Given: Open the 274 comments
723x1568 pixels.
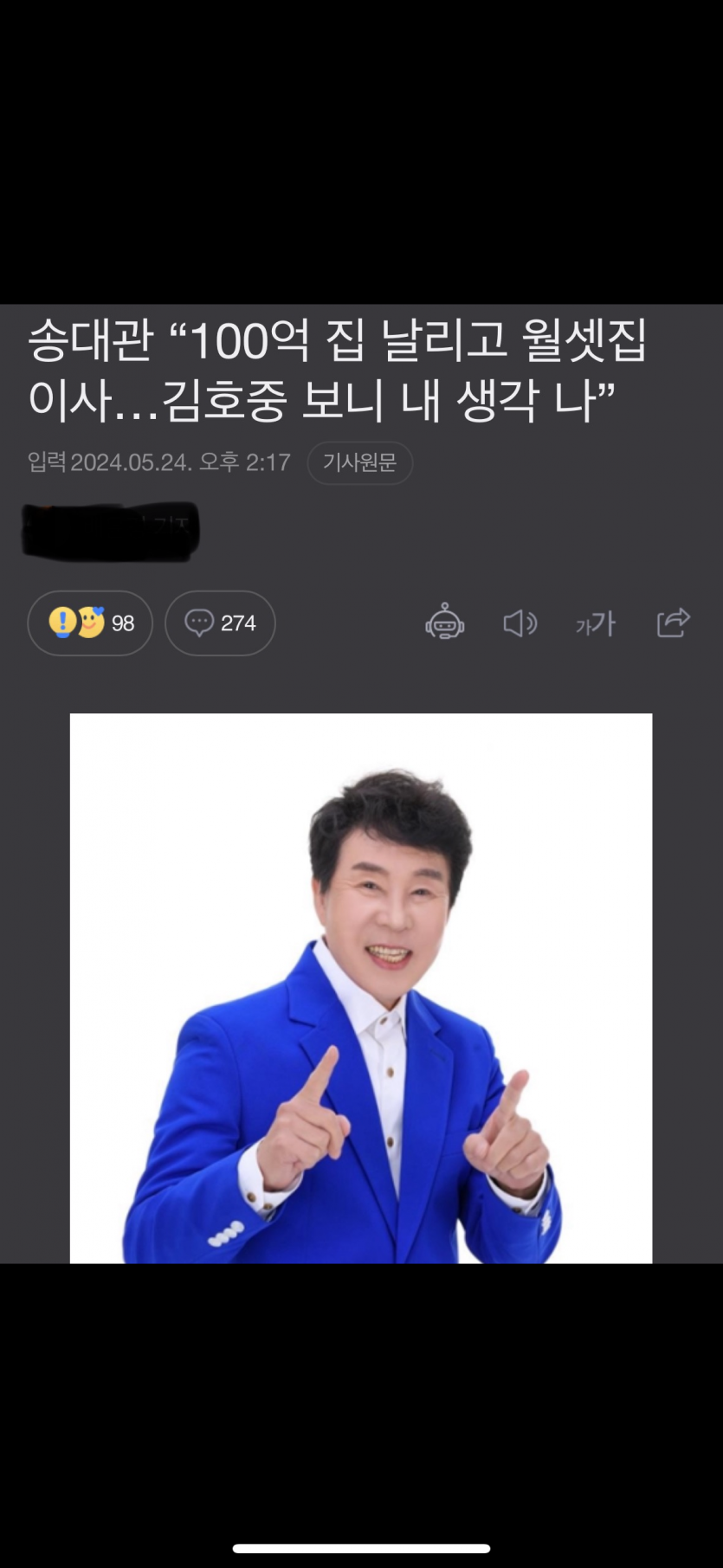Looking at the screenshot, I should point(220,623).
